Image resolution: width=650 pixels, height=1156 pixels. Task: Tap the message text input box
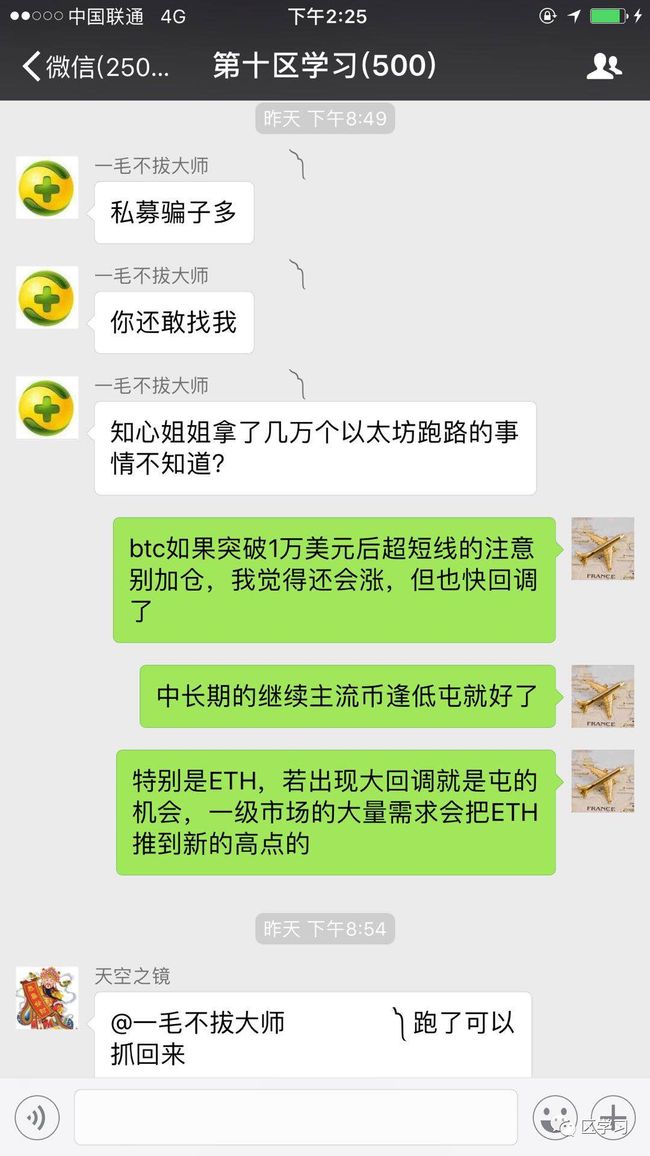(296, 1117)
